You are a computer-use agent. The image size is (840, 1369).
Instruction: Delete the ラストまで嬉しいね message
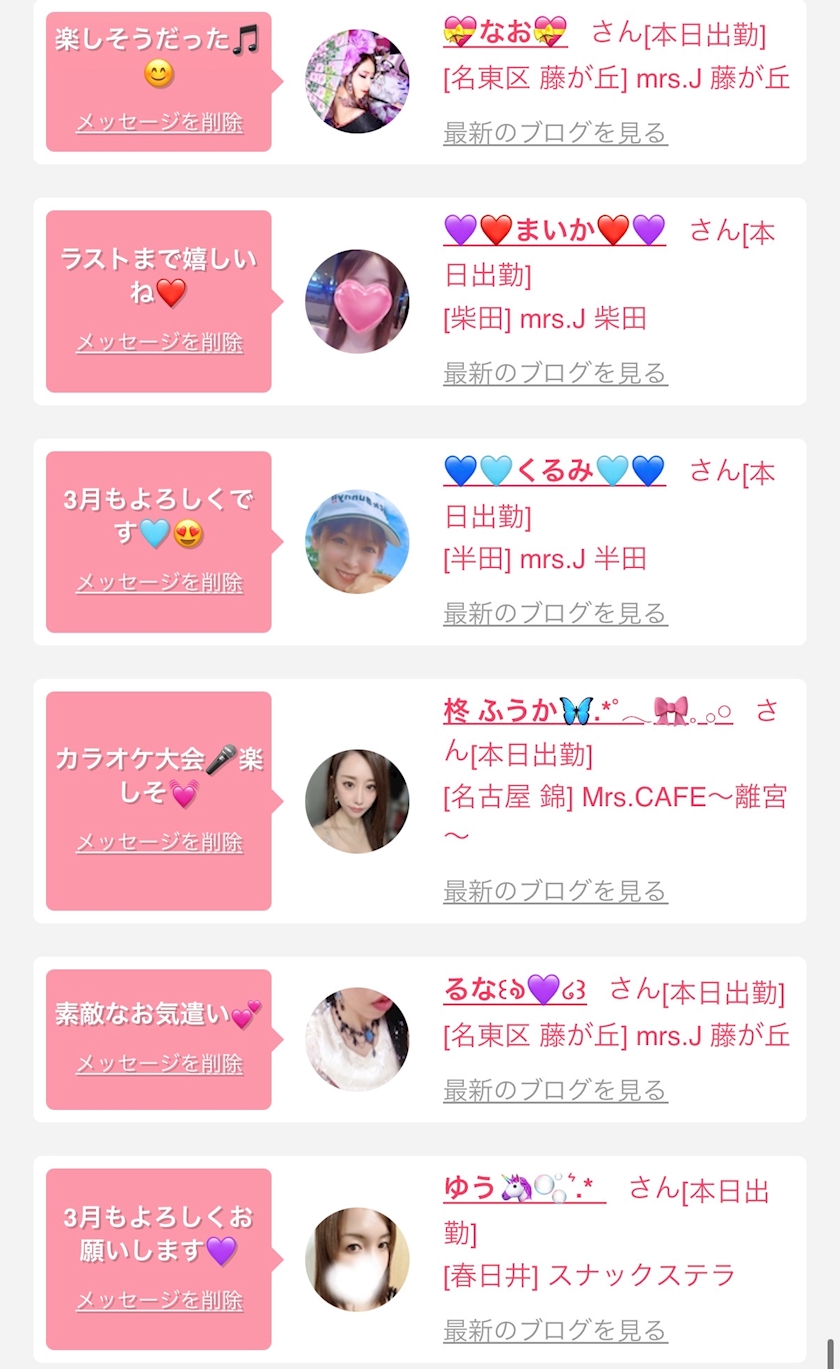point(159,342)
